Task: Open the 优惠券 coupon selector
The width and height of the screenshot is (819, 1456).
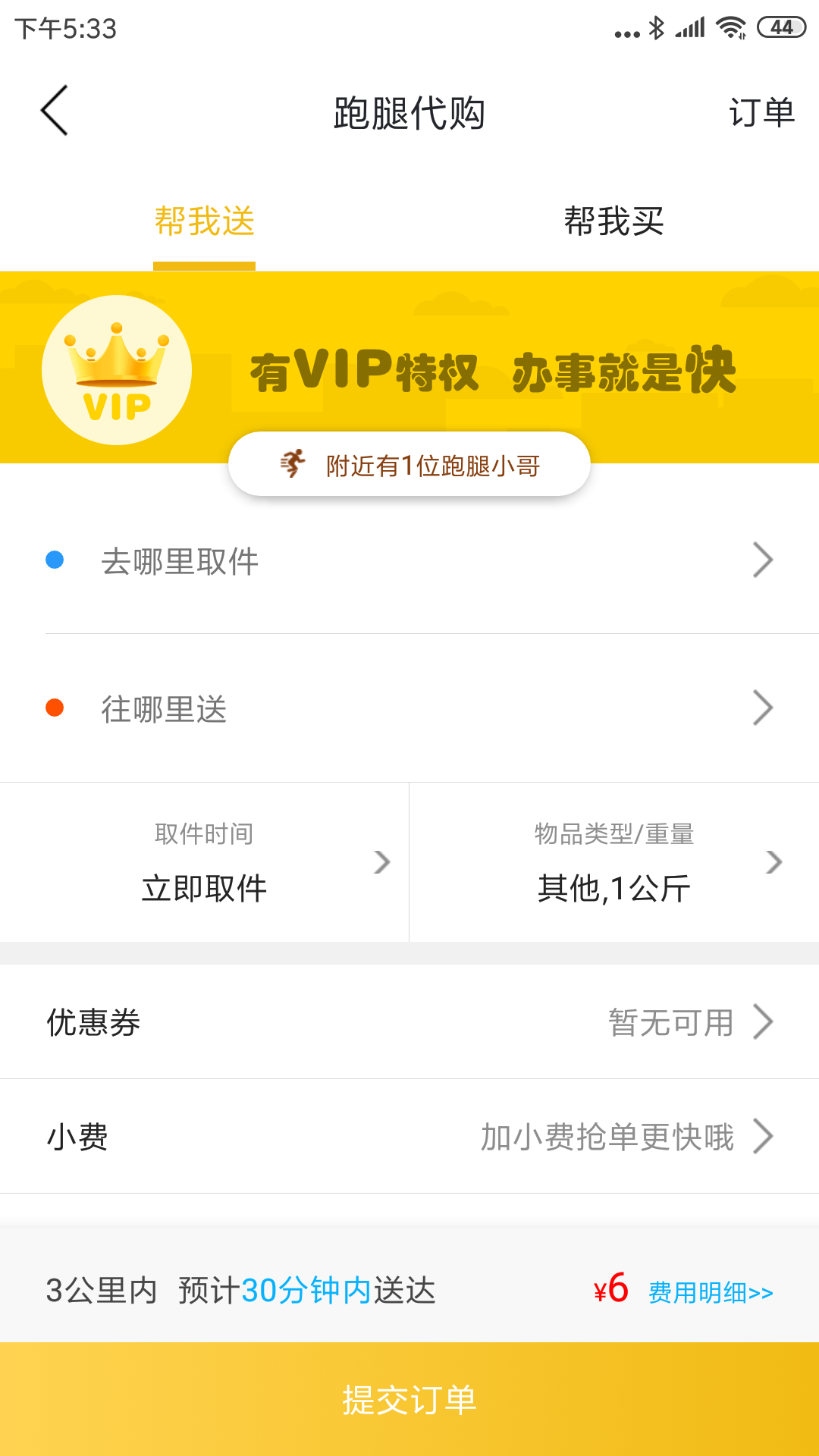Action: [x=409, y=1022]
